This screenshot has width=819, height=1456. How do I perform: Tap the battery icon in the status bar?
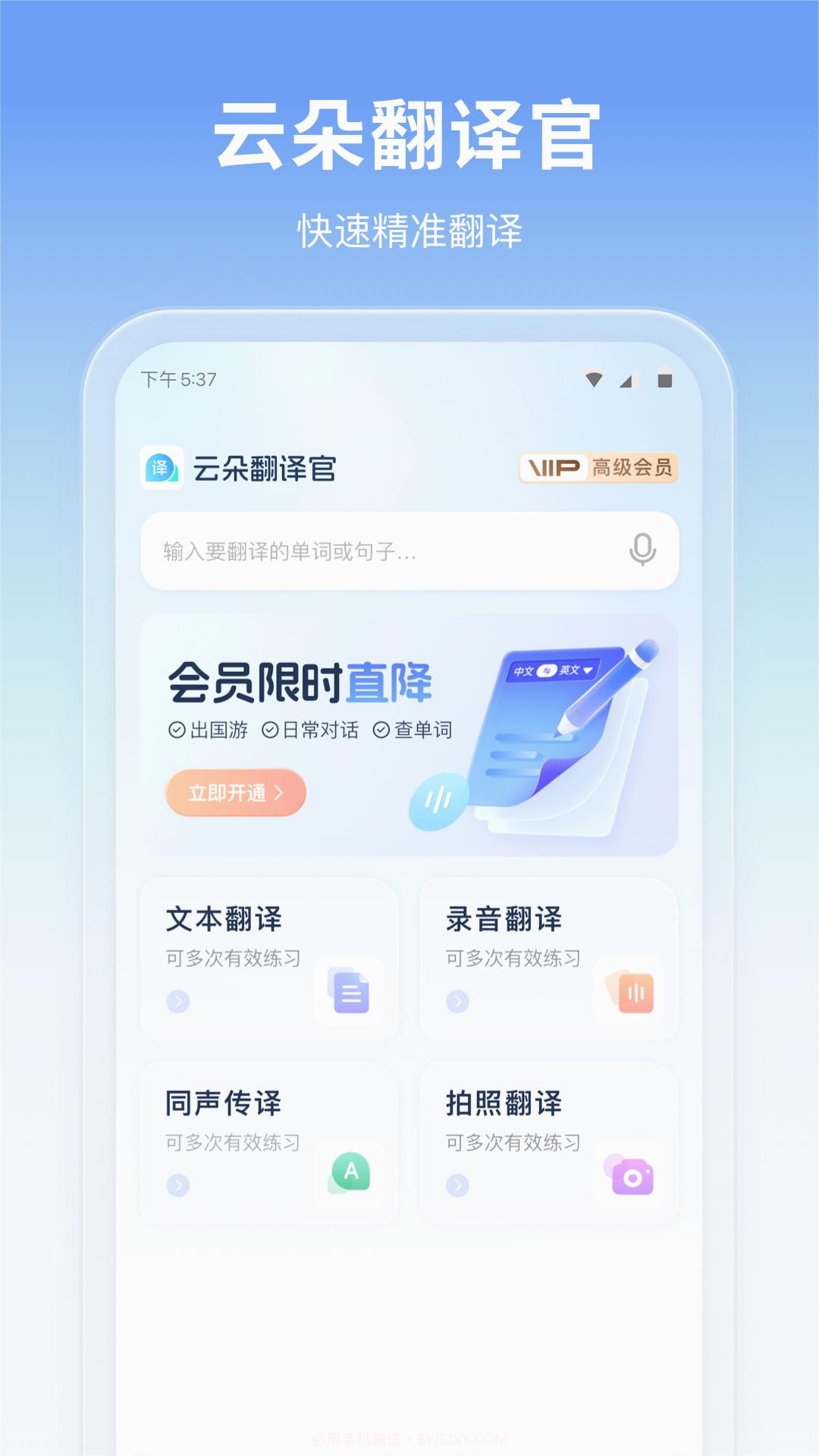pyautogui.click(x=666, y=378)
